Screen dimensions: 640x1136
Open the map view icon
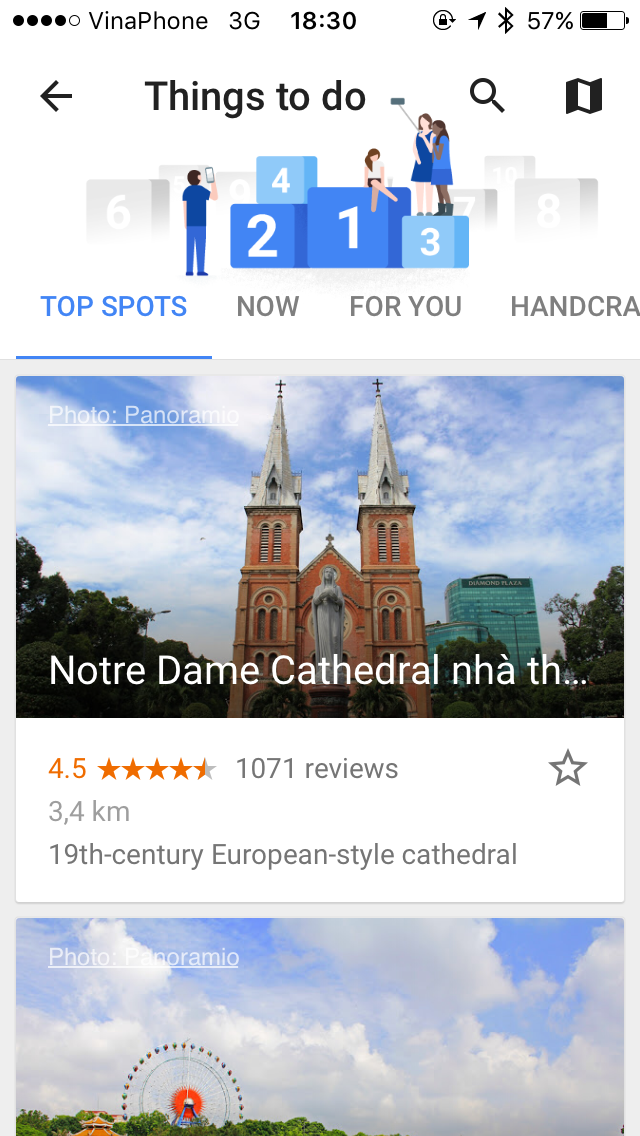pos(583,96)
